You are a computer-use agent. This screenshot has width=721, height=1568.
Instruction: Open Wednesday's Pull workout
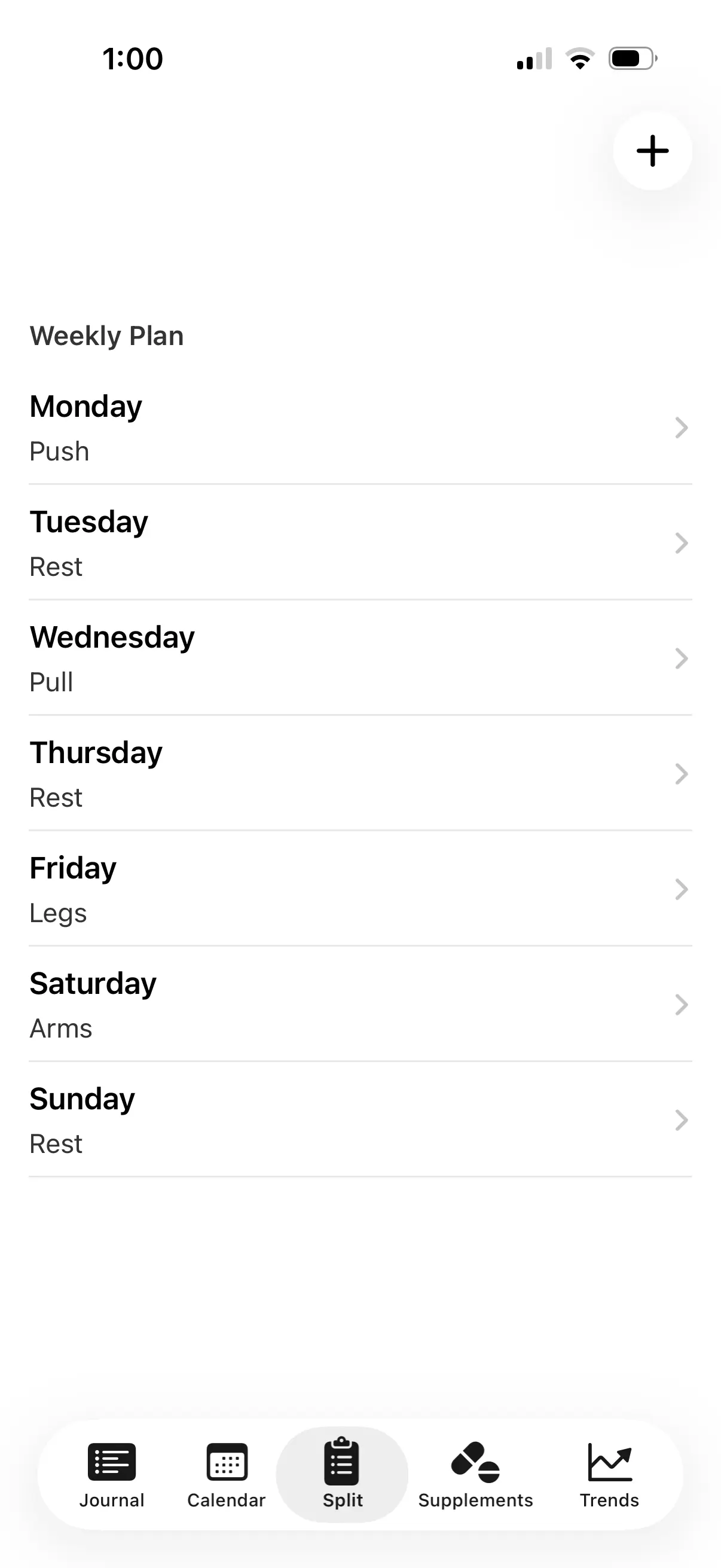[x=360, y=658]
